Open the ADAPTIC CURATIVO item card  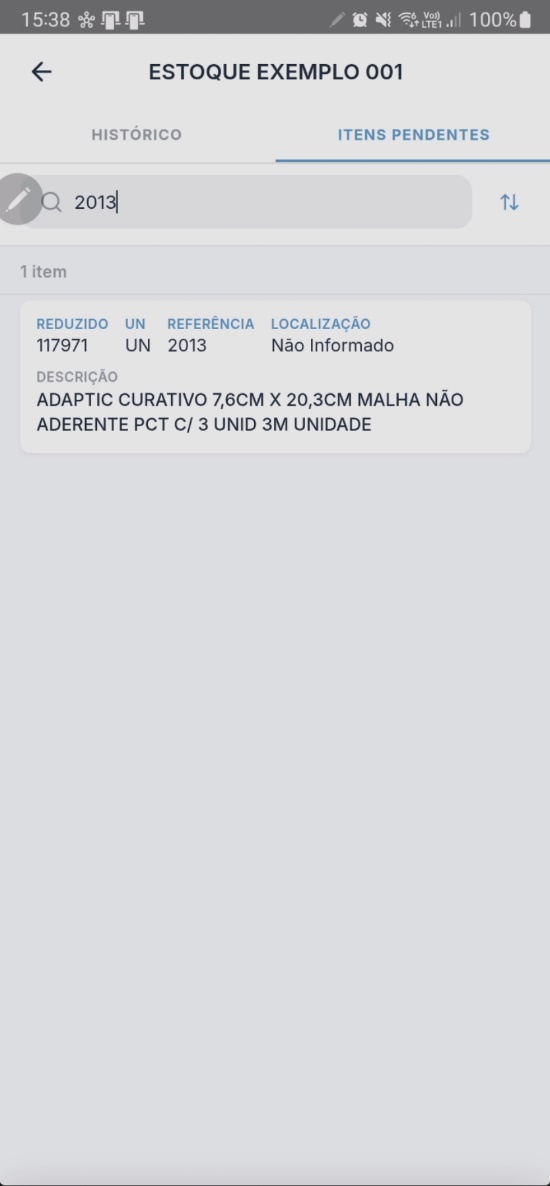click(x=275, y=377)
